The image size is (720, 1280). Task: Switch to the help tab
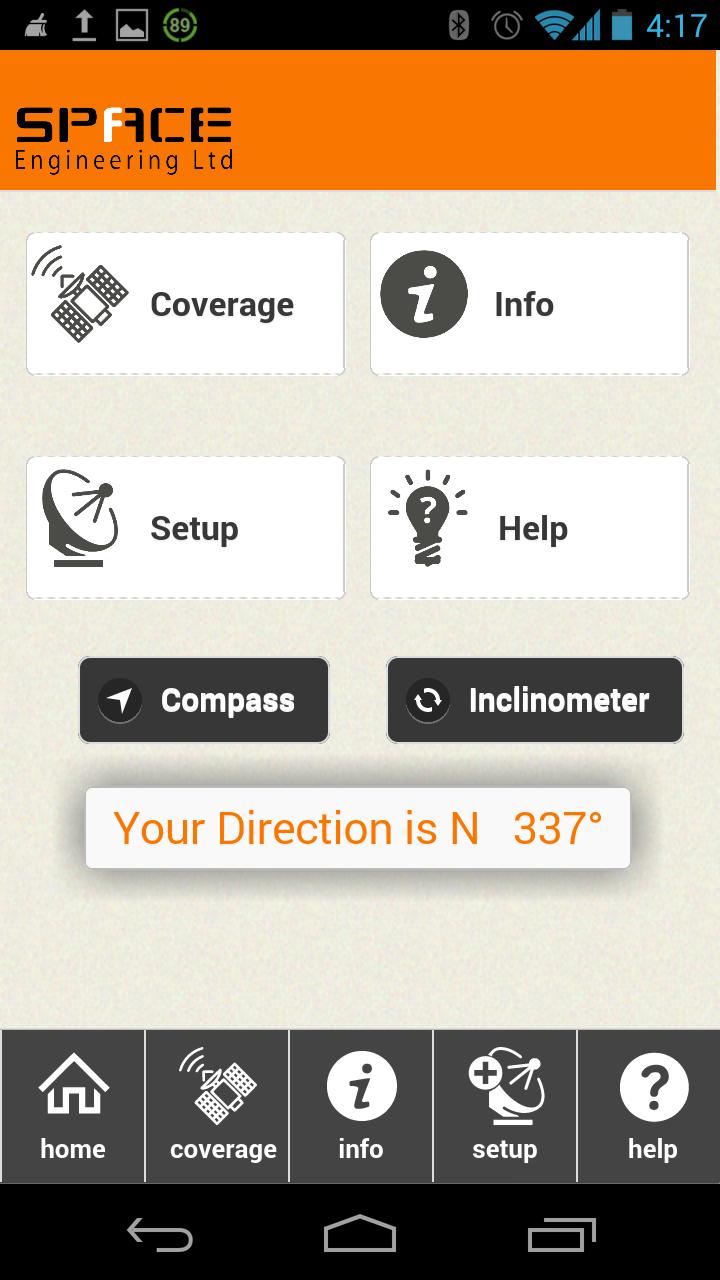tap(651, 1106)
